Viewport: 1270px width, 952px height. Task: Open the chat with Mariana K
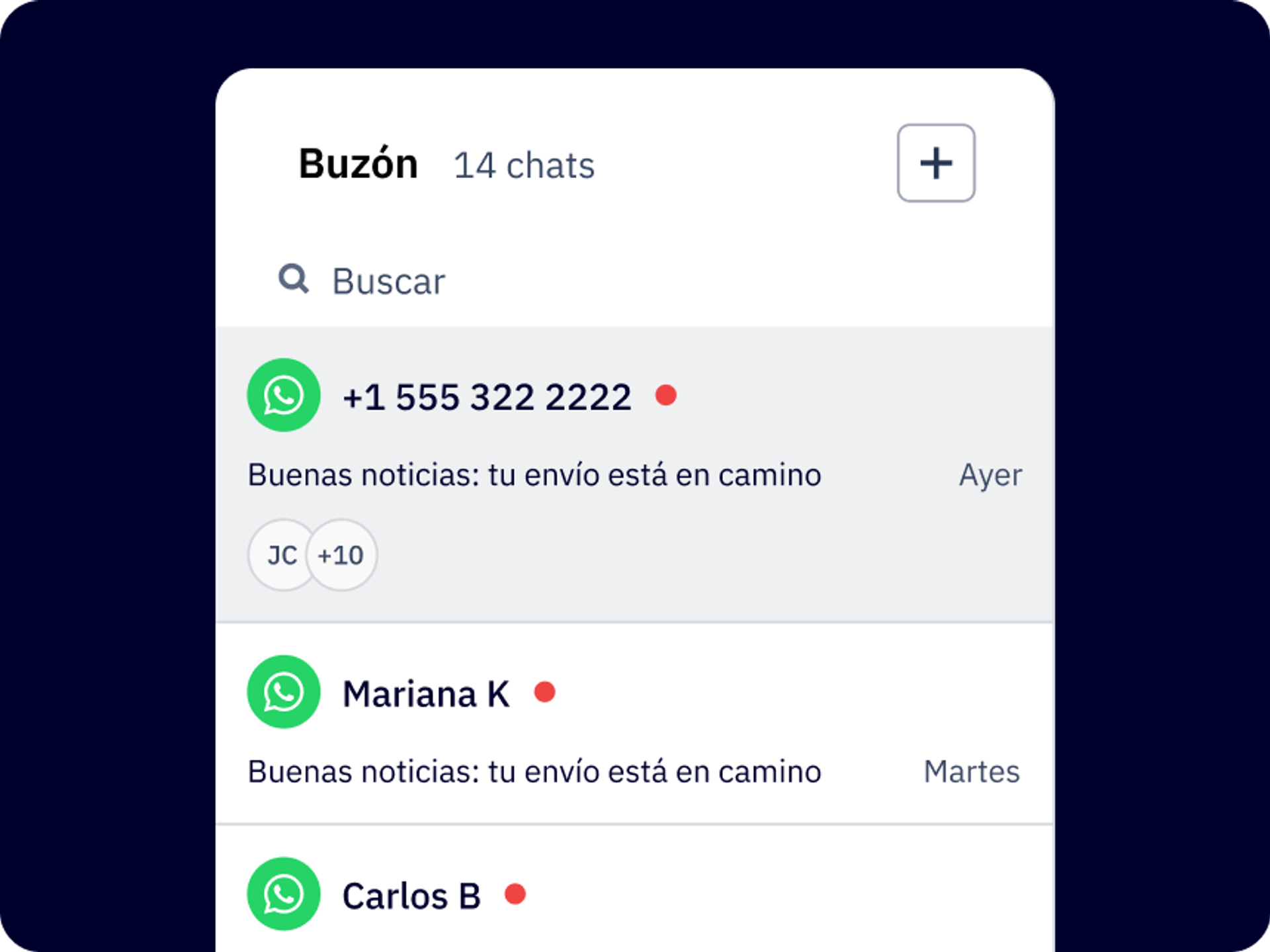coord(426,694)
